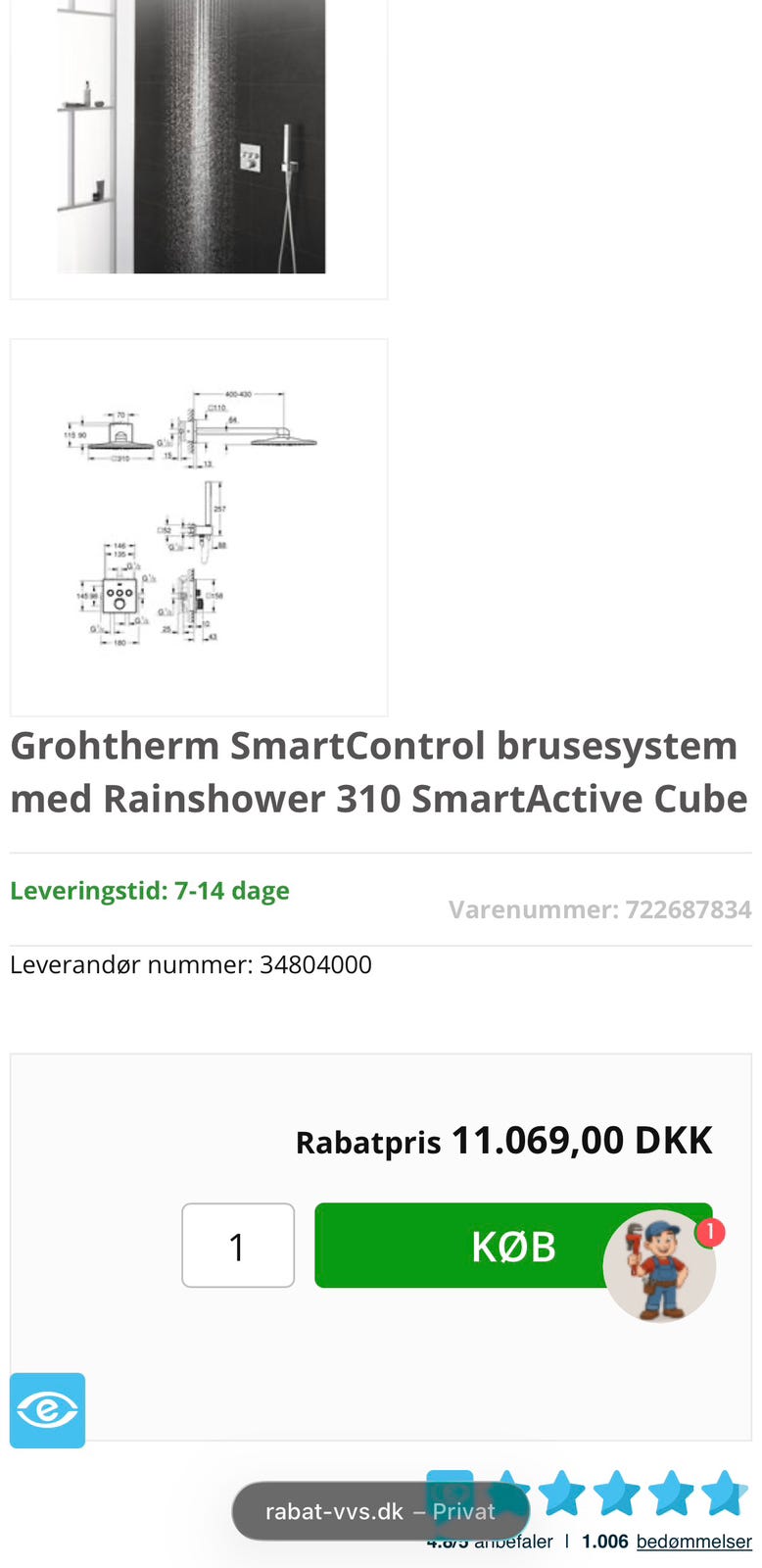Tap the rabat-vvs.dk address pill
This screenshot has width=762, height=1568.
(x=380, y=1511)
